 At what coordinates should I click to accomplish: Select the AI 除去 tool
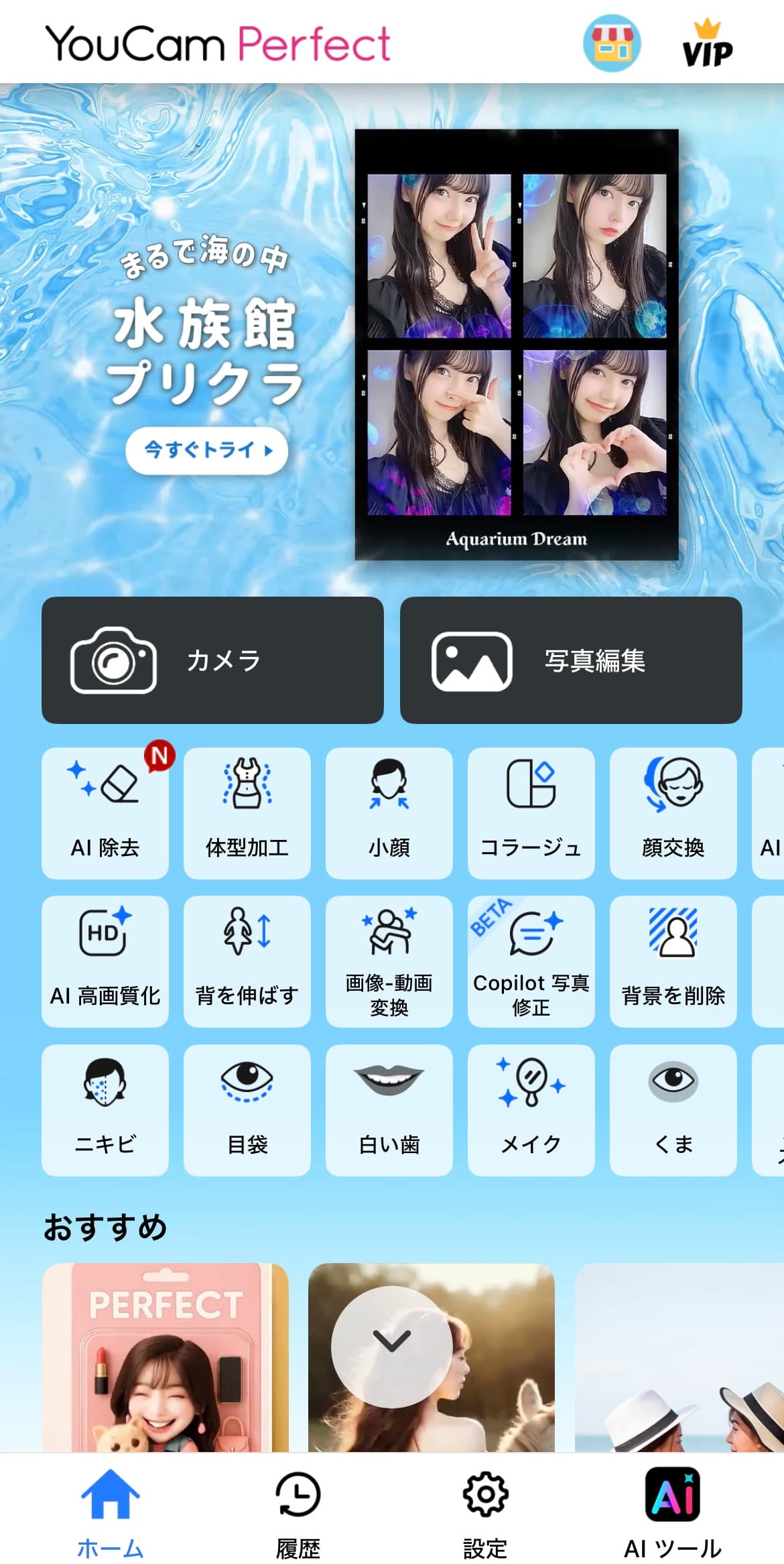105,813
